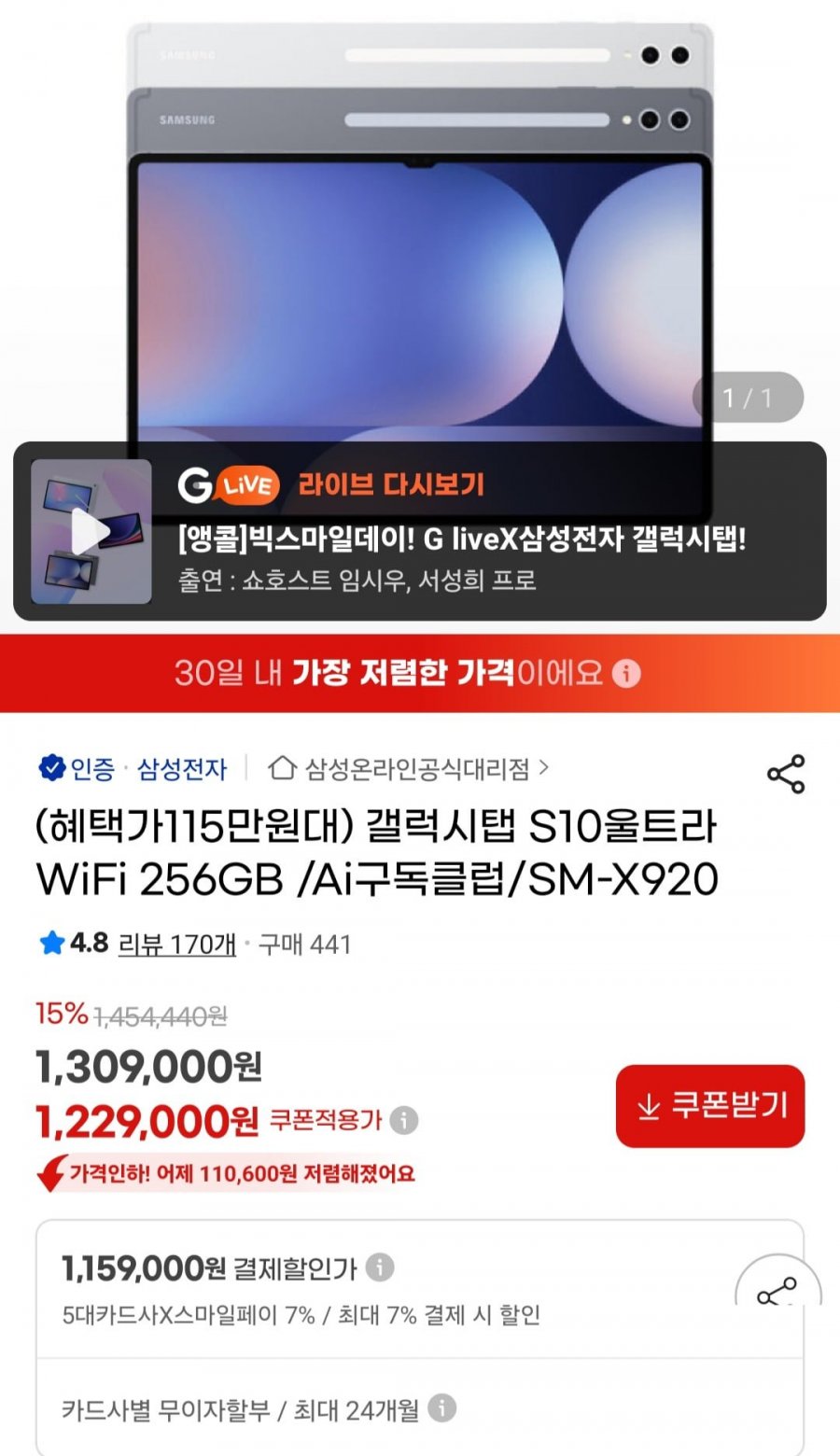The image size is (840, 1456).
Task: Play the G LIVE replay video
Action: 91,532
